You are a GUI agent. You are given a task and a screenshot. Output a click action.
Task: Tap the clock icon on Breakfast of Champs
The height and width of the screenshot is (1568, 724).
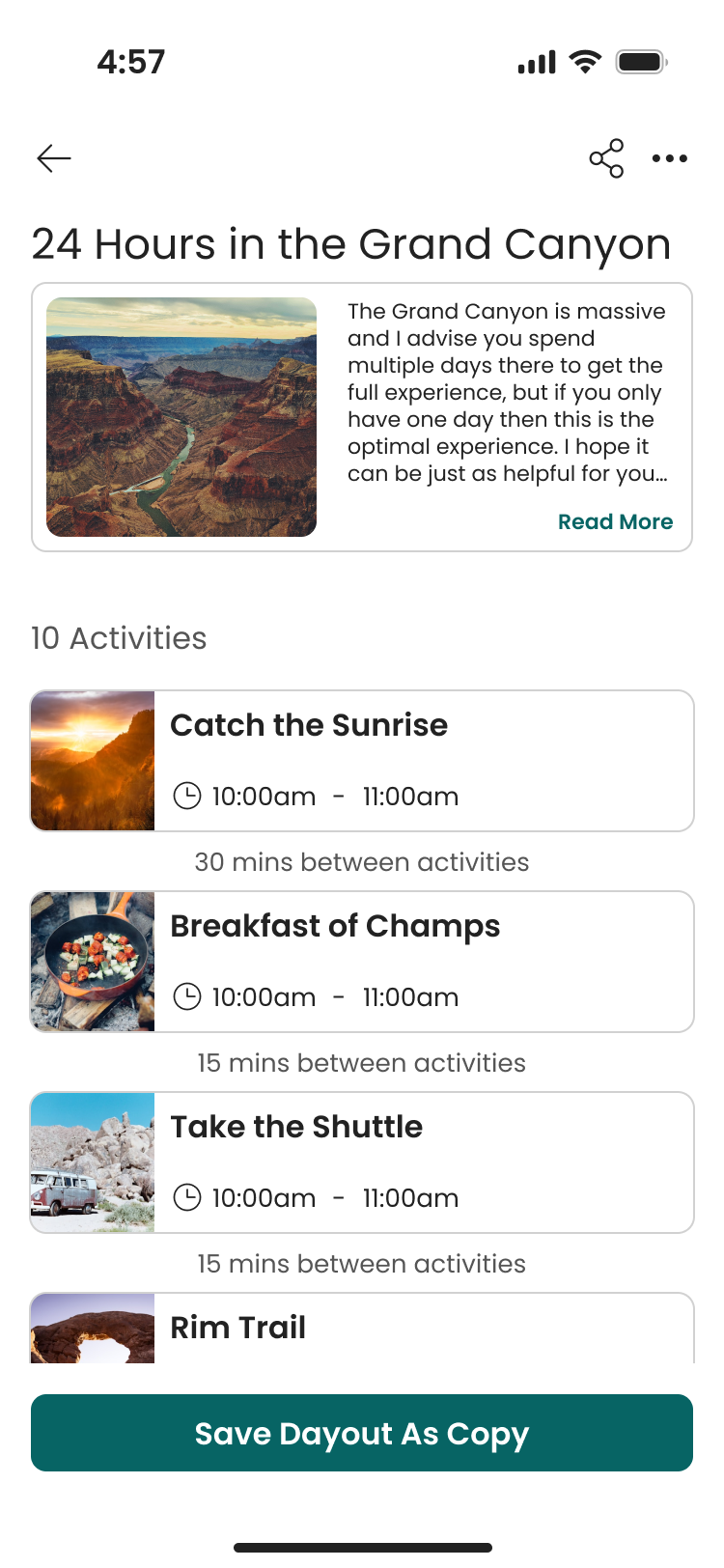tap(187, 996)
